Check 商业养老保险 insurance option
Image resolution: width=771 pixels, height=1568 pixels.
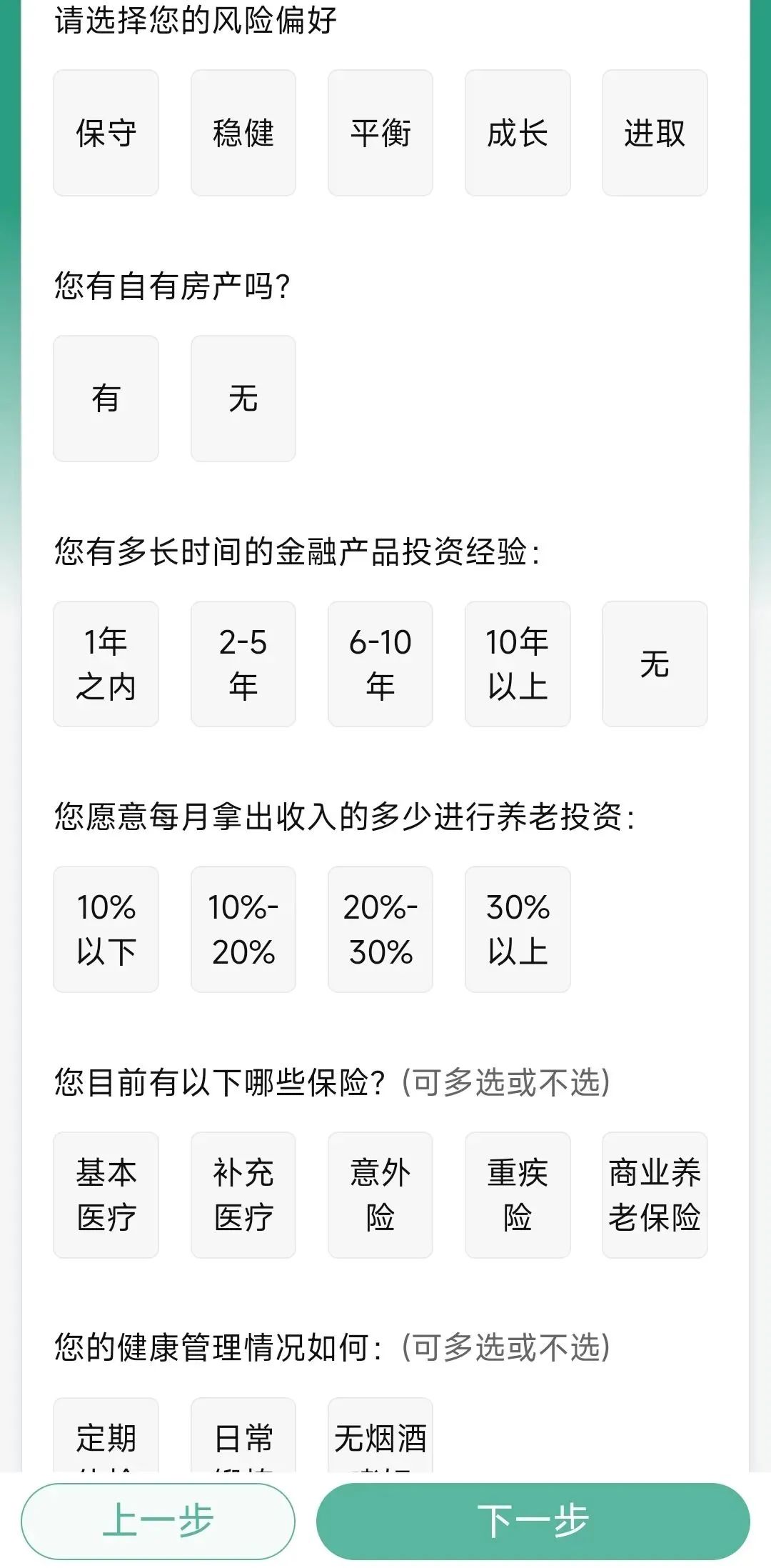(654, 1195)
